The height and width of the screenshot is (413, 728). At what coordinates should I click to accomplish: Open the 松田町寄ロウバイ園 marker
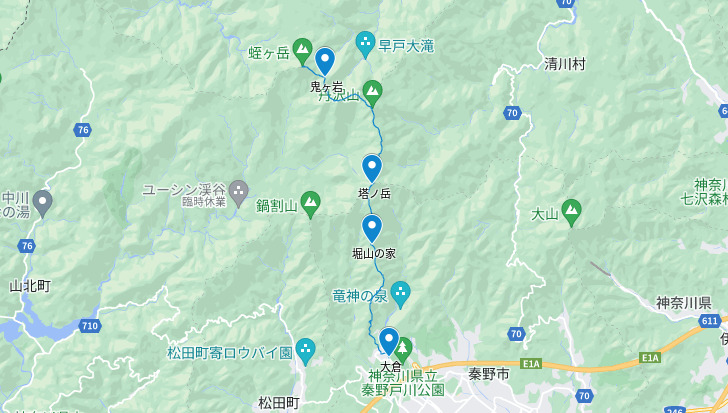(x=305, y=350)
